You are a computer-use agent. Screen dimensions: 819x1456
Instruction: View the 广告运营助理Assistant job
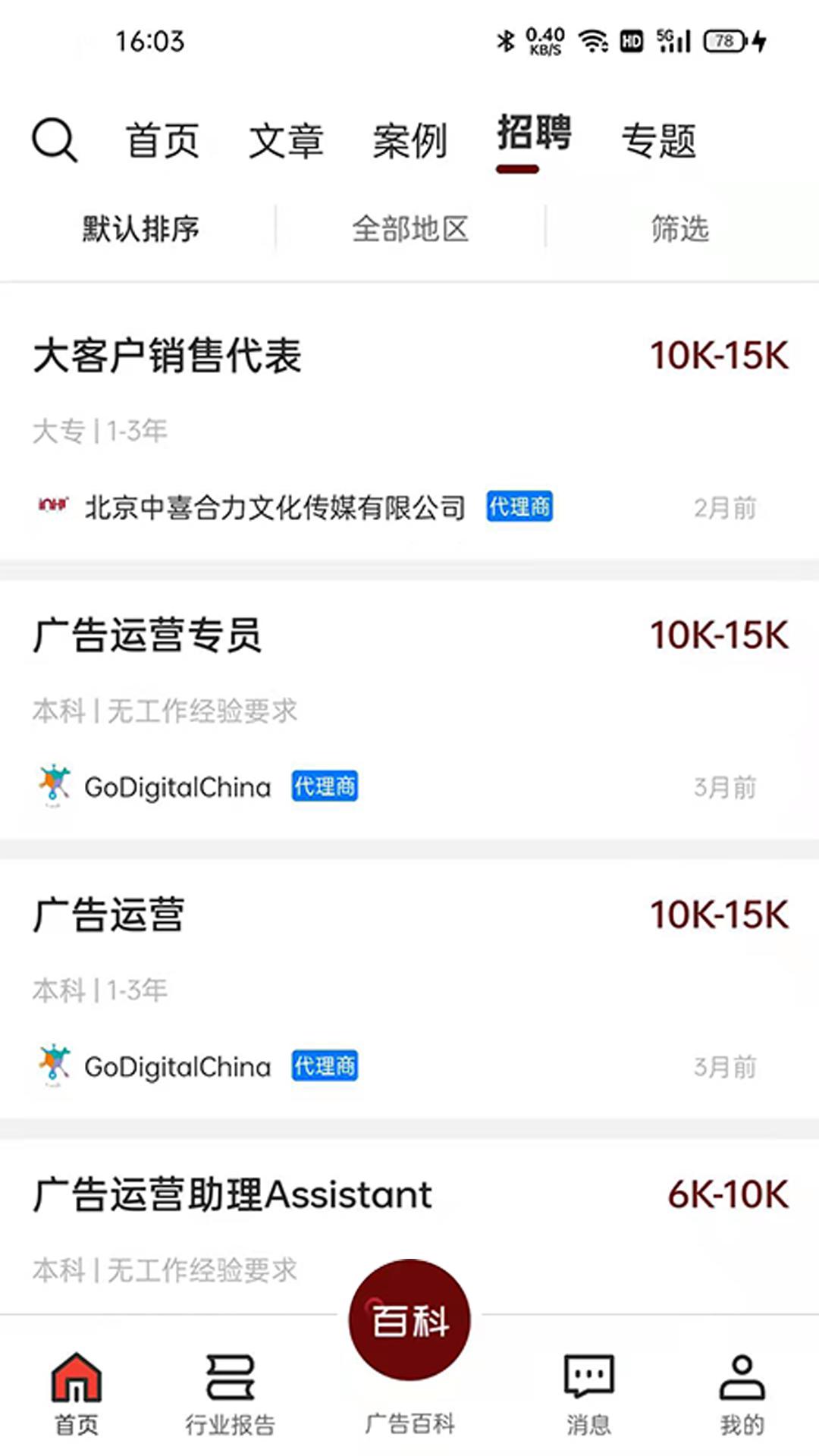pyautogui.click(x=232, y=1194)
